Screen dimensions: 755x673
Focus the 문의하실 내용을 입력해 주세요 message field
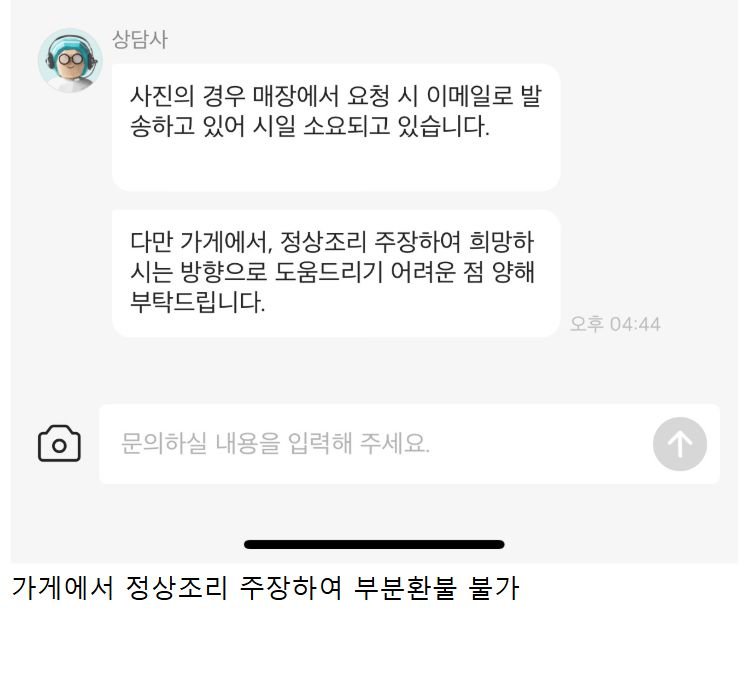[370, 444]
